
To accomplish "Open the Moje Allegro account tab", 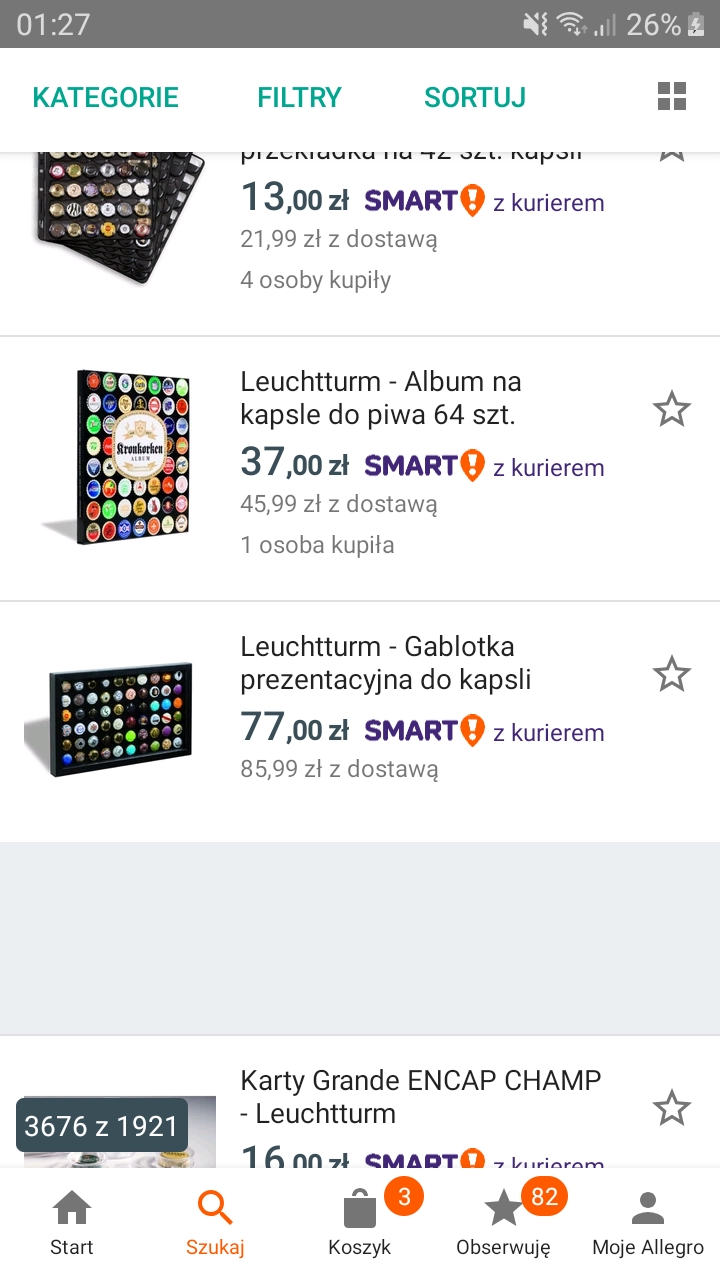I will 648,1222.
